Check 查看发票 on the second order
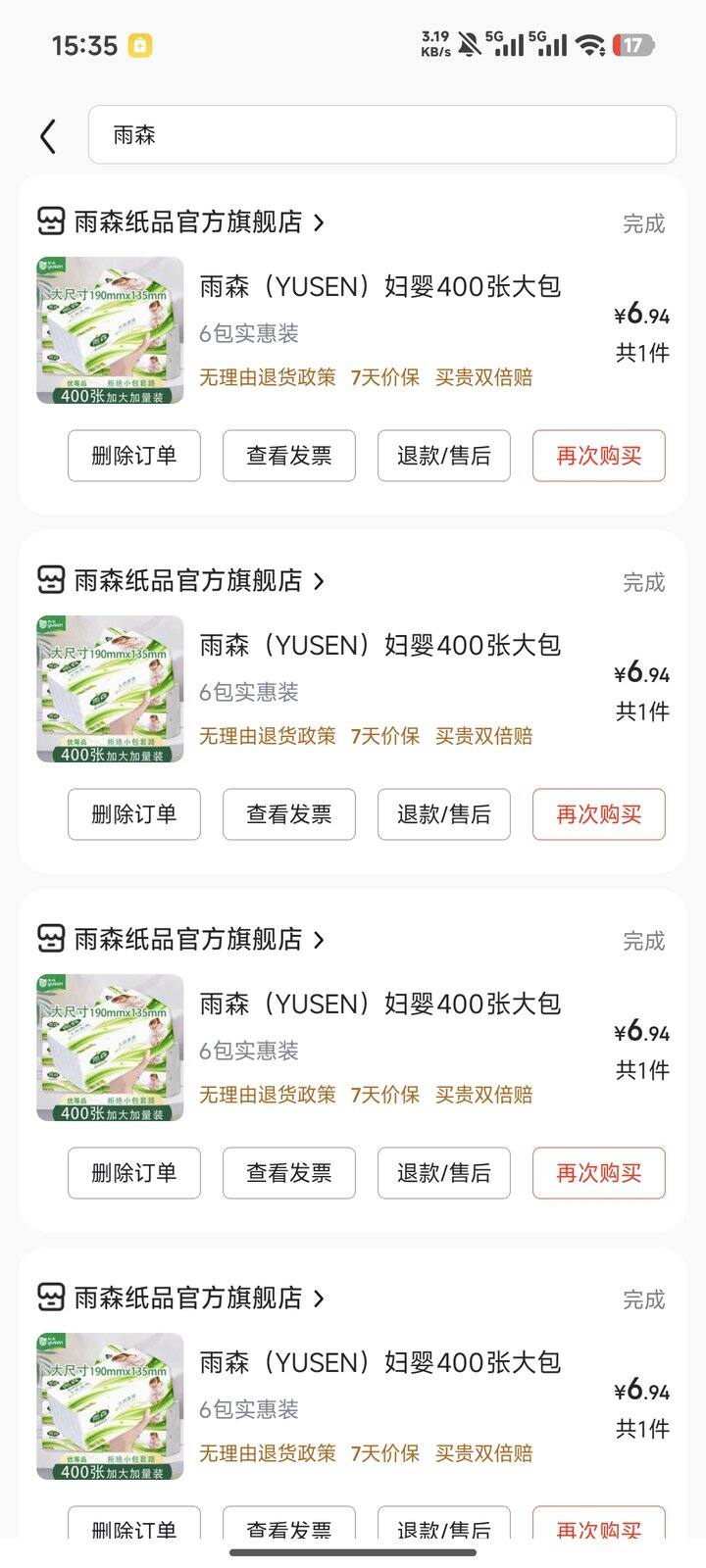The width and height of the screenshot is (706, 1568). point(289,814)
